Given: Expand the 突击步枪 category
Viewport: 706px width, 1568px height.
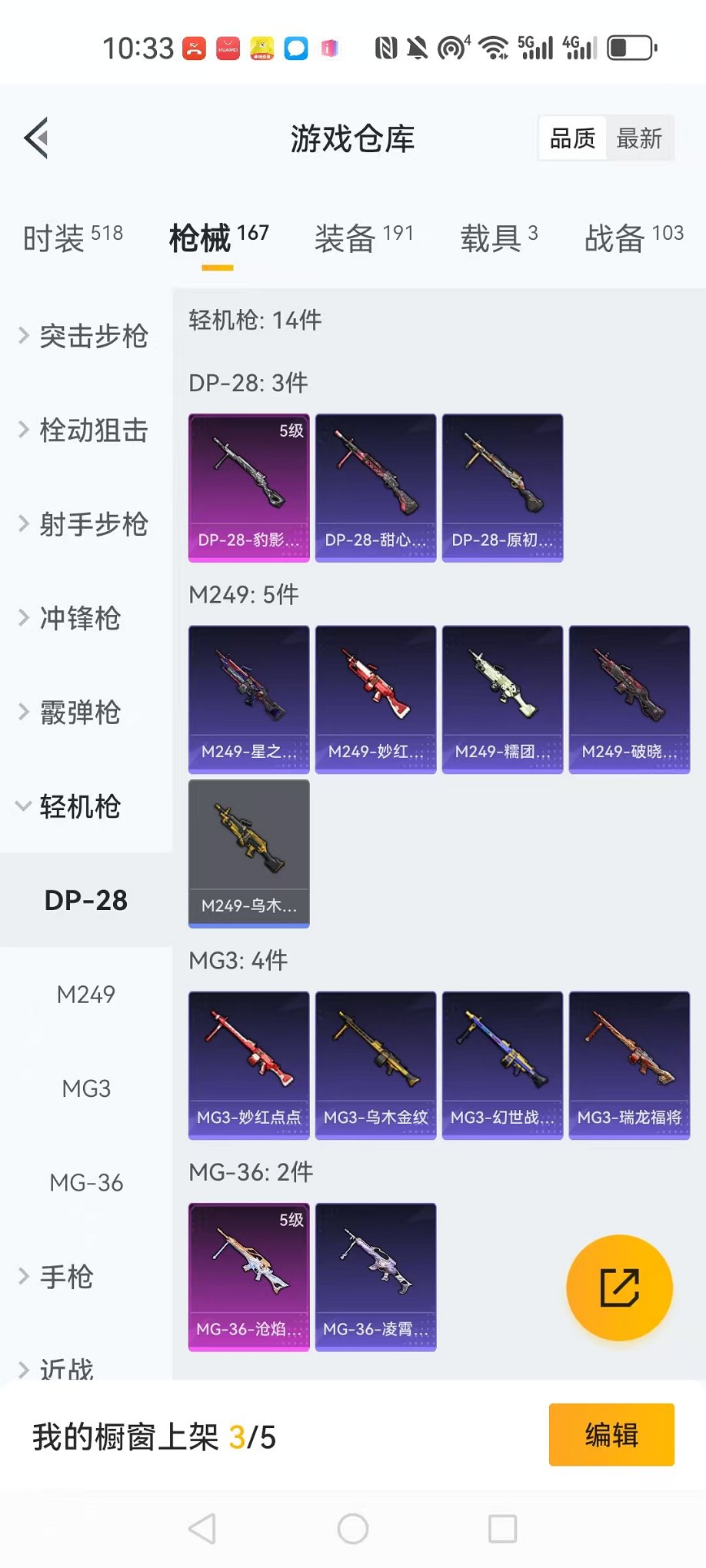Looking at the screenshot, I should (85, 336).
